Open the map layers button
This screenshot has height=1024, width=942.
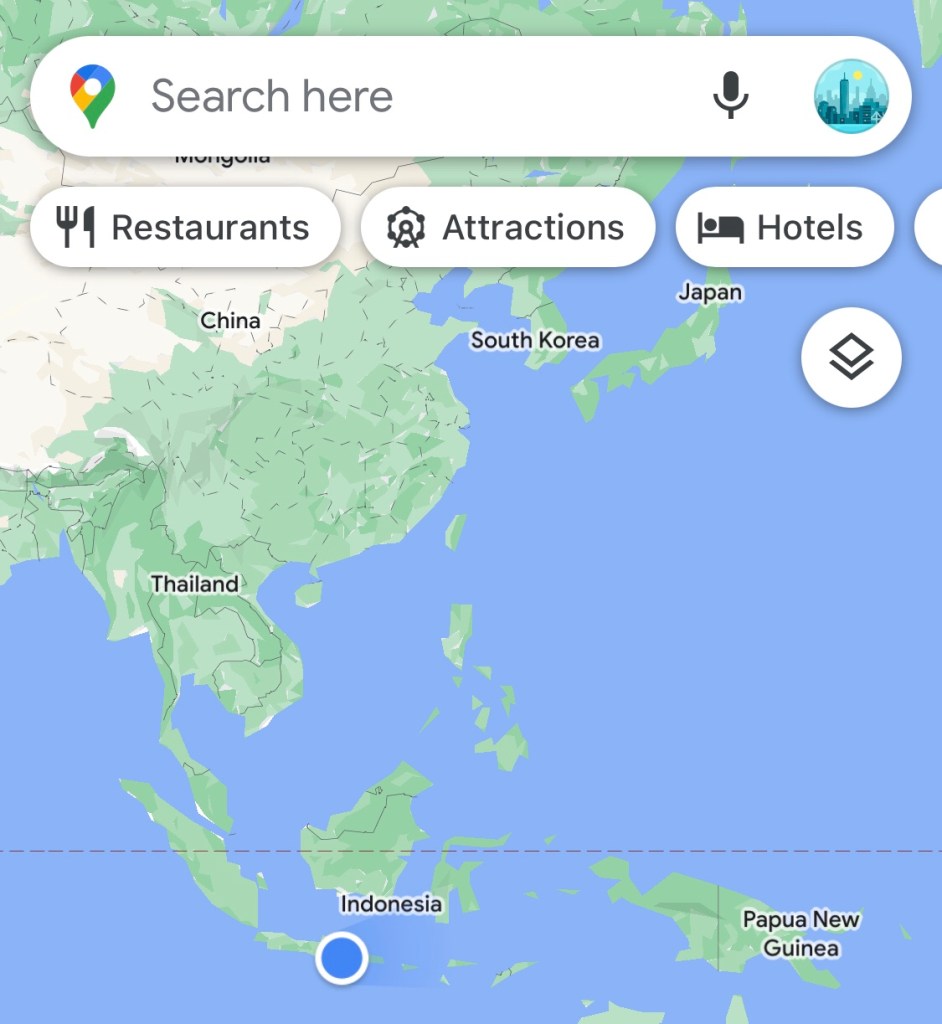(851, 357)
